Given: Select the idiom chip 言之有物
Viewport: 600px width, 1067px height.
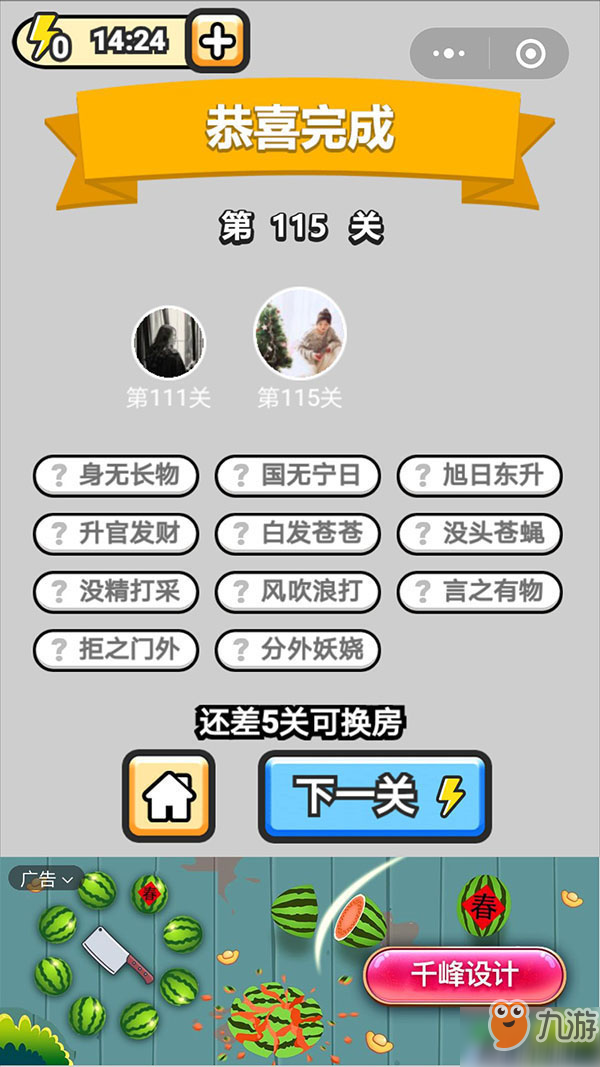Looking at the screenshot, I should [480, 592].
